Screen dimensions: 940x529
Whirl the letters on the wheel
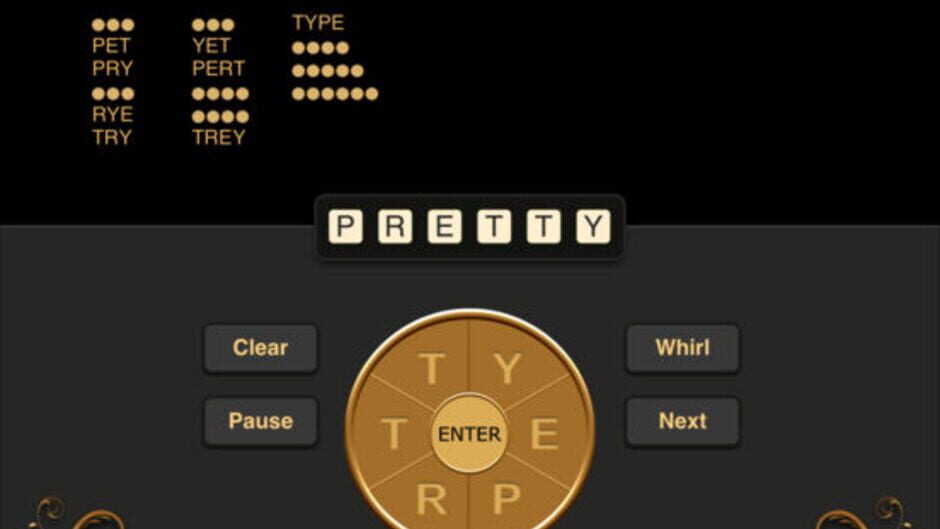point(682,348)
